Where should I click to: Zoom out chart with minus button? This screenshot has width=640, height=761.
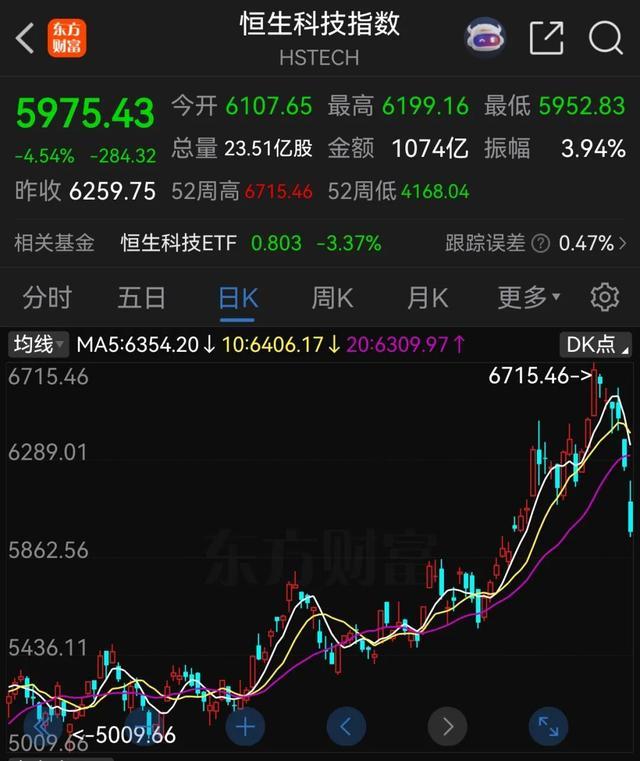pyautogui.click(x=145, y=728)
